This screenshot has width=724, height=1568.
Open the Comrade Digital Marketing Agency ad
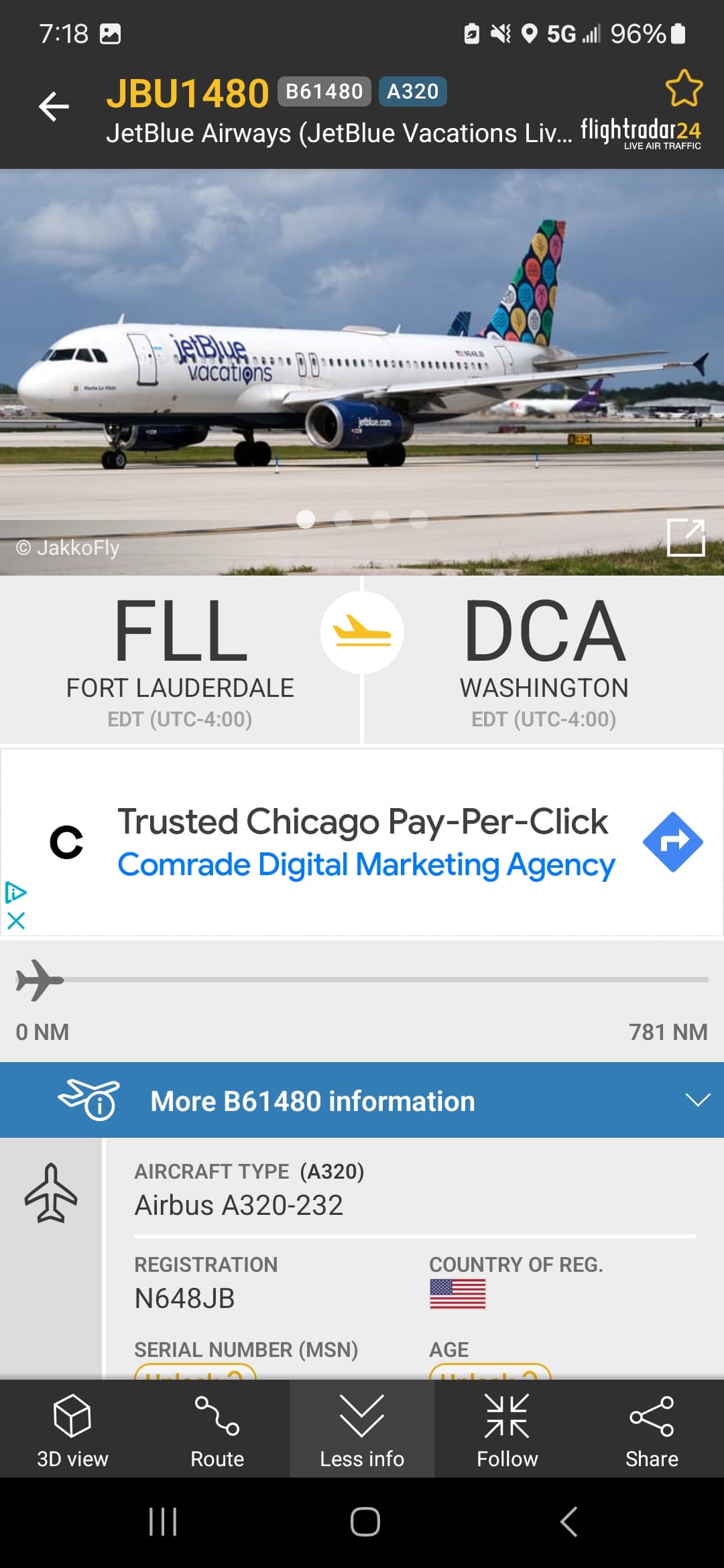click(x=365, y=842)
